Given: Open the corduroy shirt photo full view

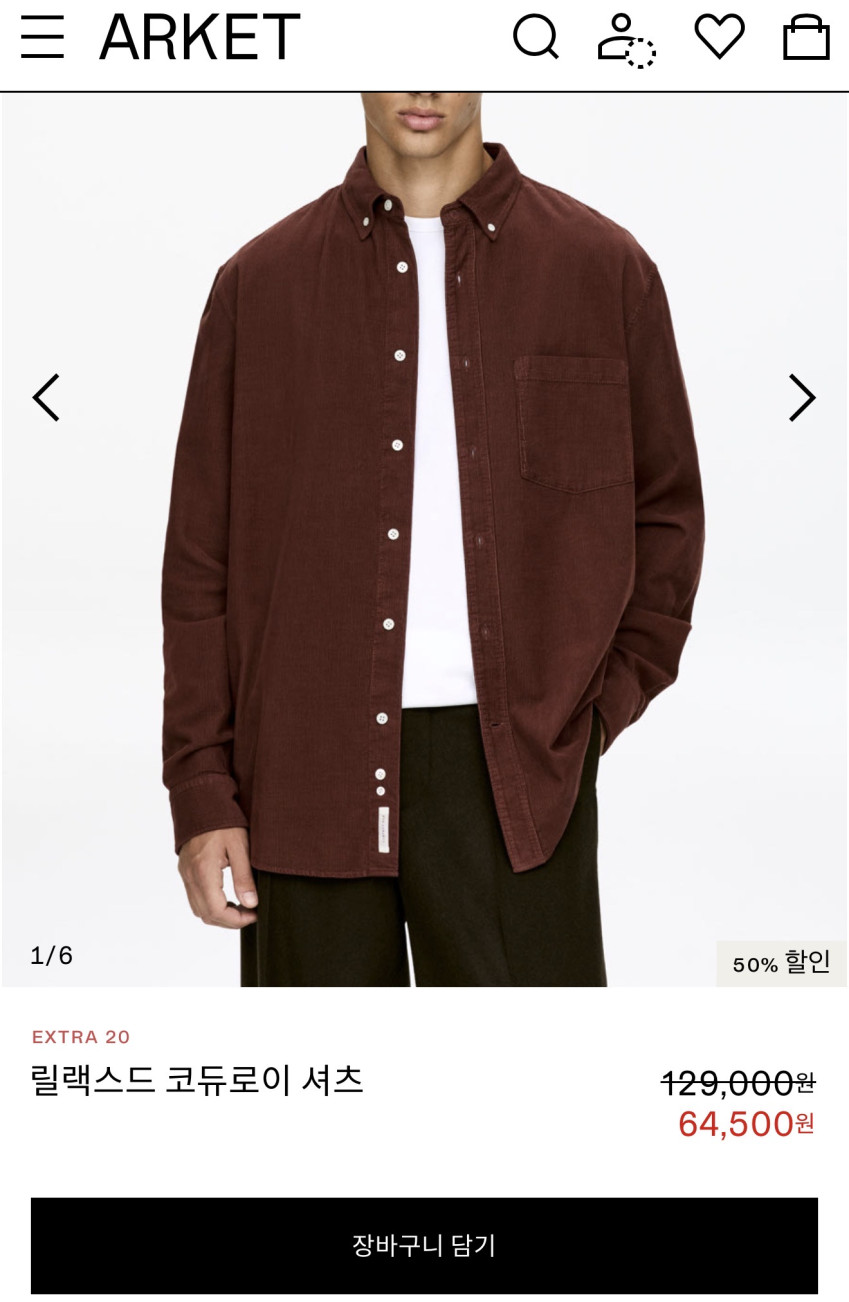Looking at the screenshot, I should pos(424,540).
